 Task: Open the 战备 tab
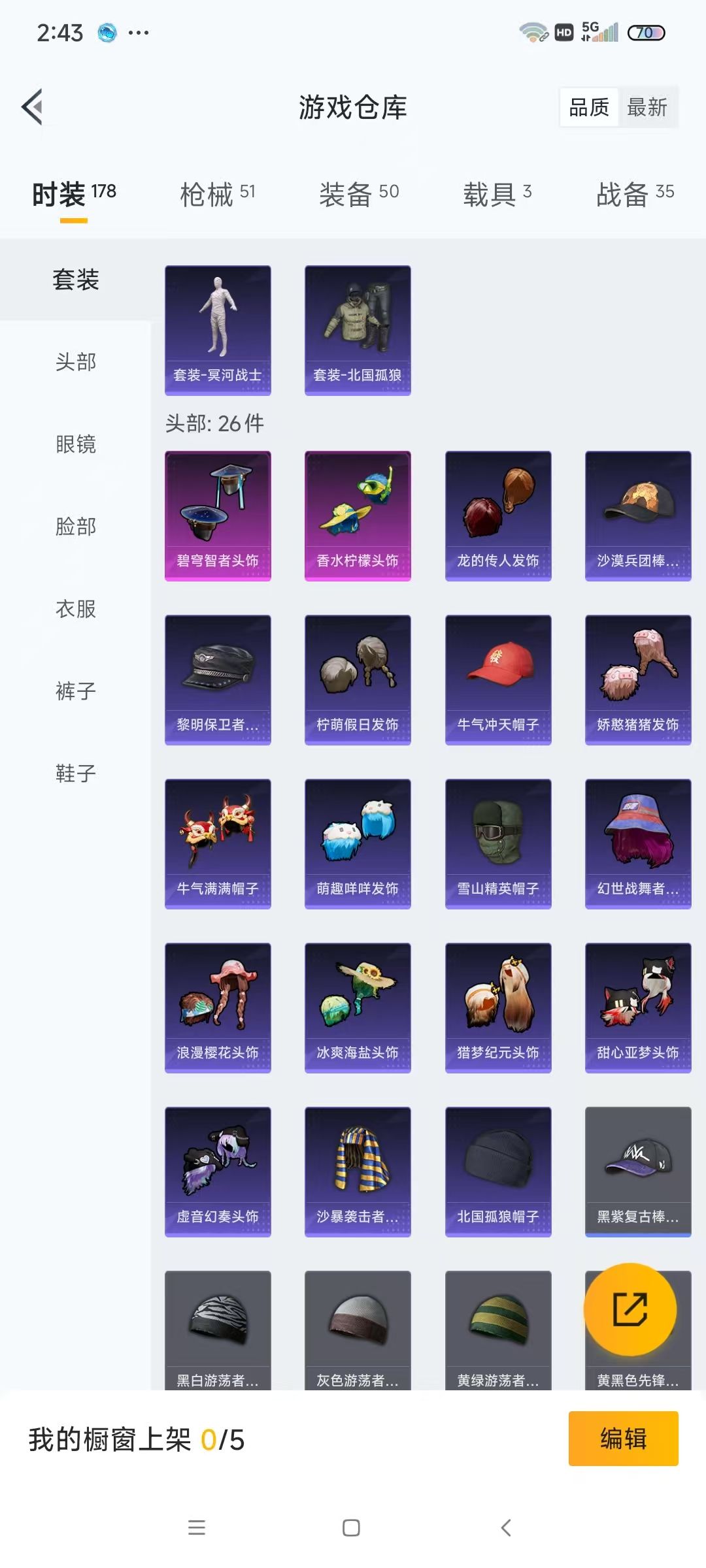(635, 194)
